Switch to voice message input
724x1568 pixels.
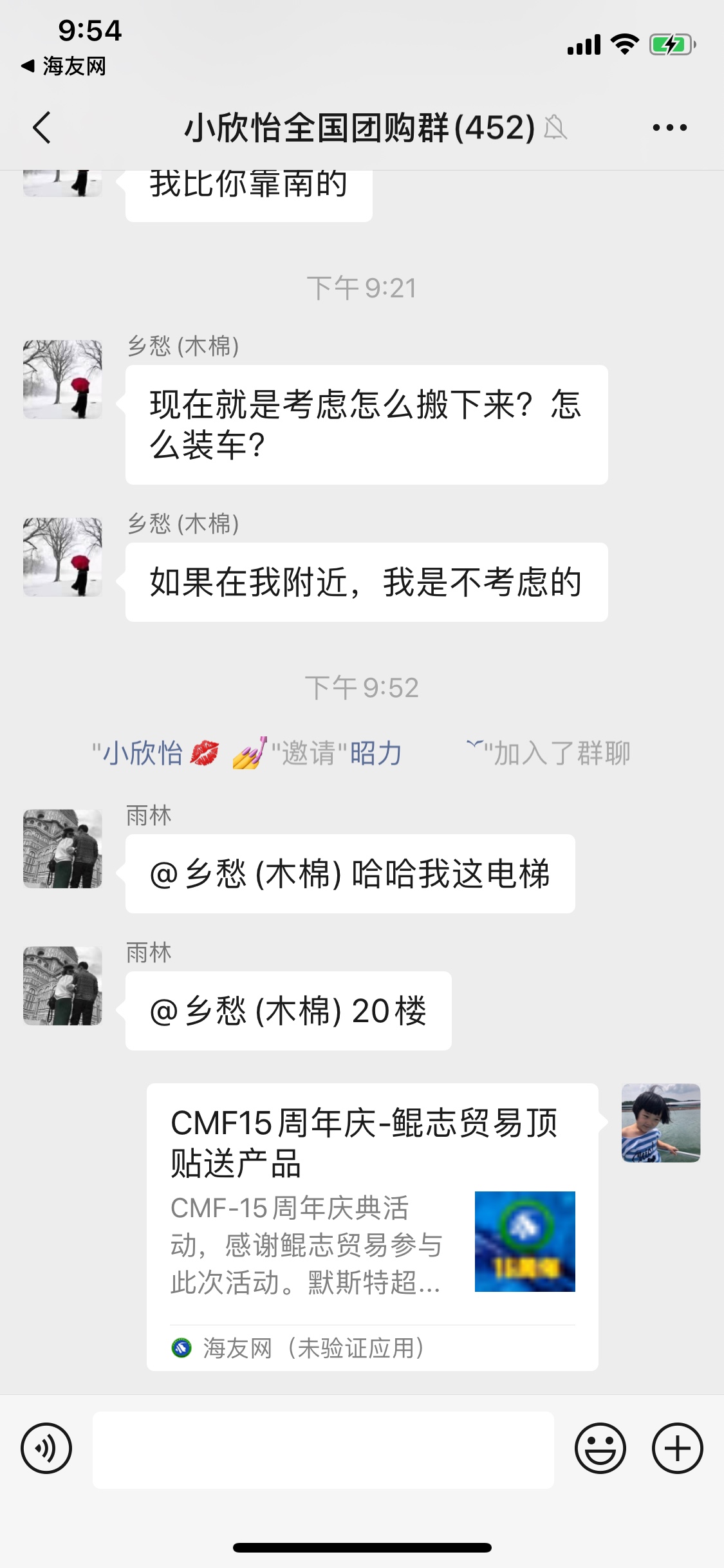click(46, 1448)
